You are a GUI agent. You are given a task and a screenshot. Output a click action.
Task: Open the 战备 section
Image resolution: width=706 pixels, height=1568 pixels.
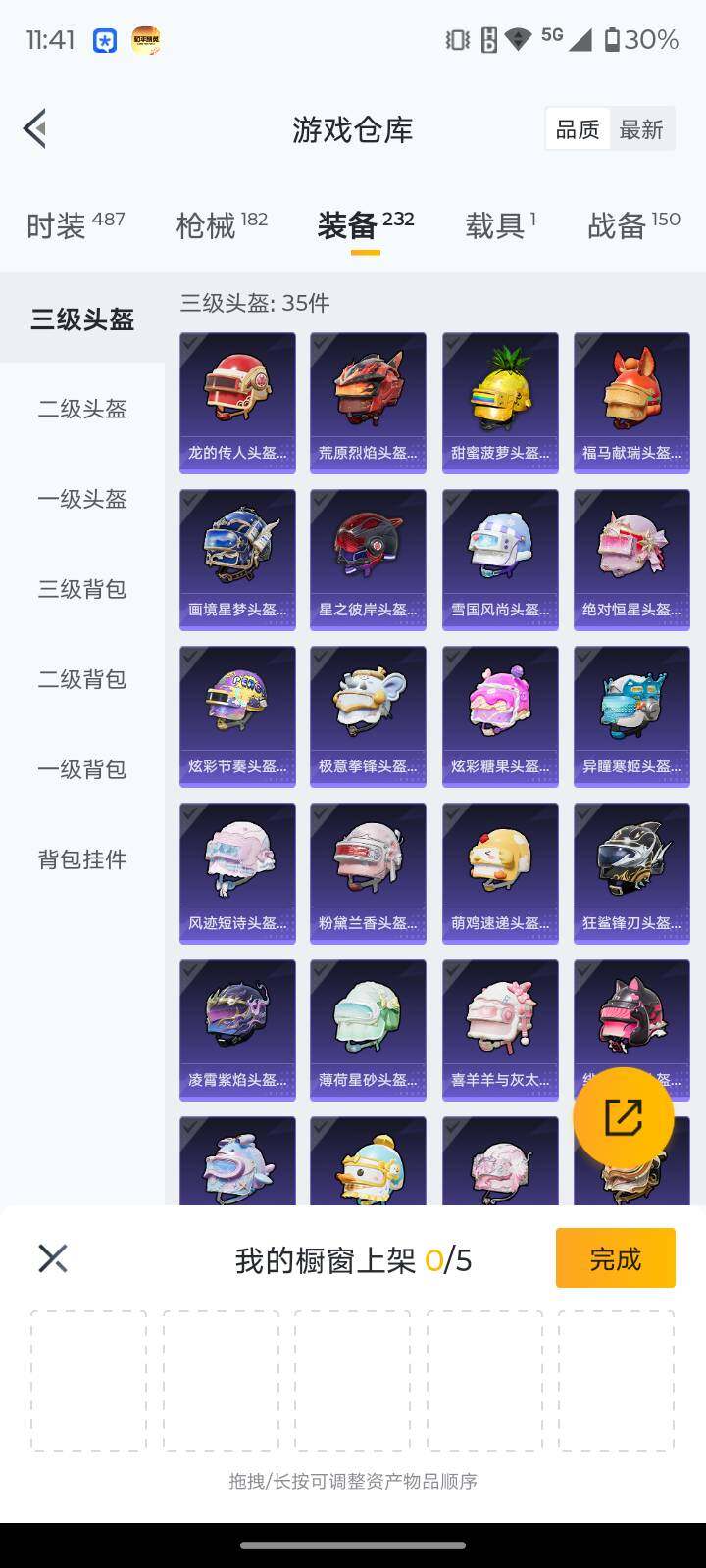(618, 225)
